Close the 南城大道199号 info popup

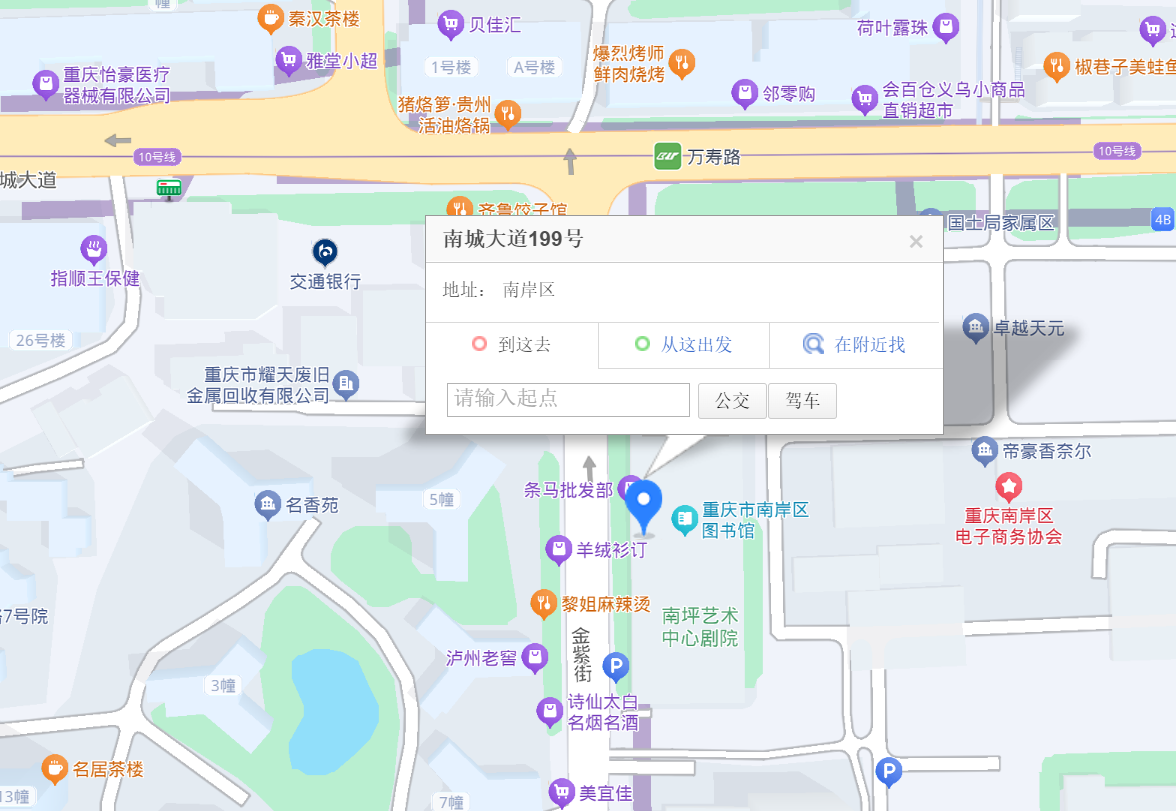(915, 241)
